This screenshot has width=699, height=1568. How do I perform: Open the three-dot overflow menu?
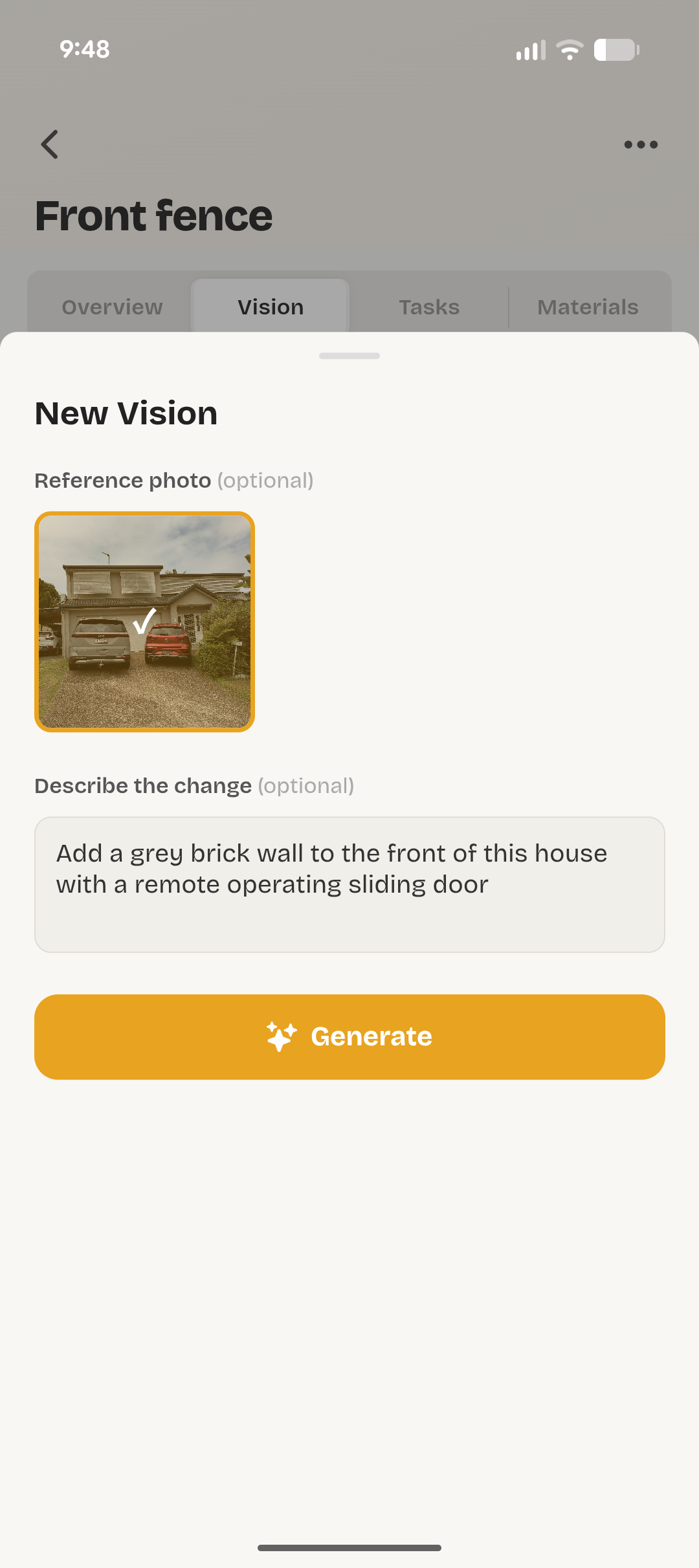pos(640,144)
